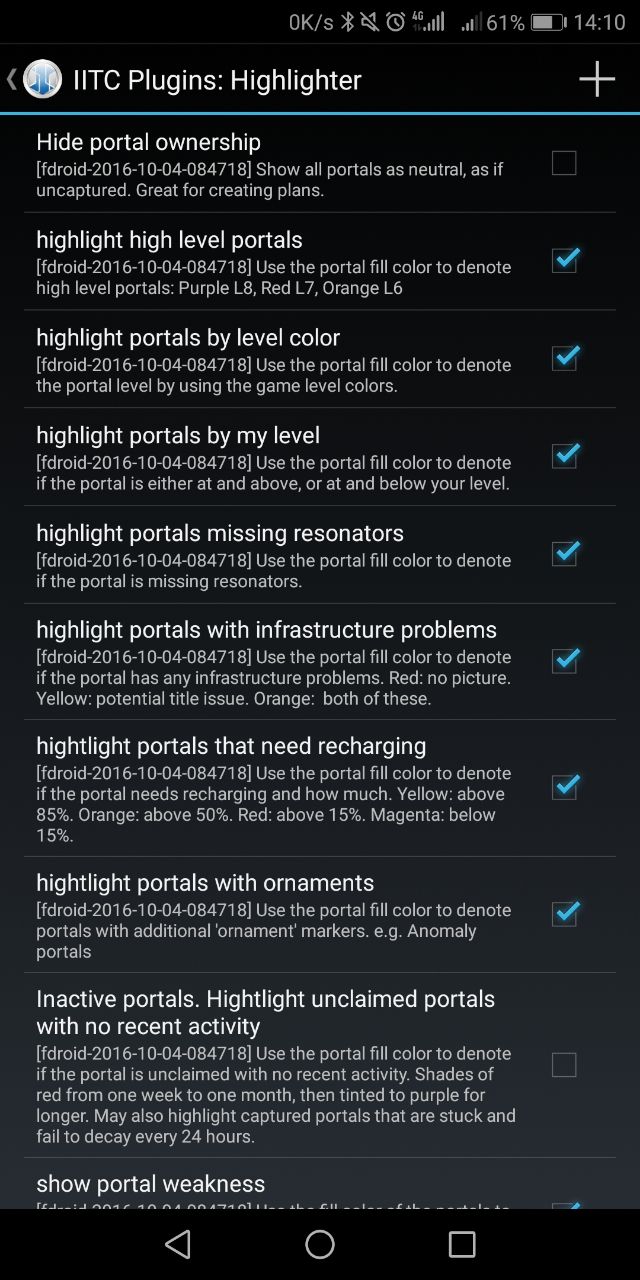This screenshot has width=640, height=1280.
Task: Uncheck highlight high level portals
Action: [565, 260]
